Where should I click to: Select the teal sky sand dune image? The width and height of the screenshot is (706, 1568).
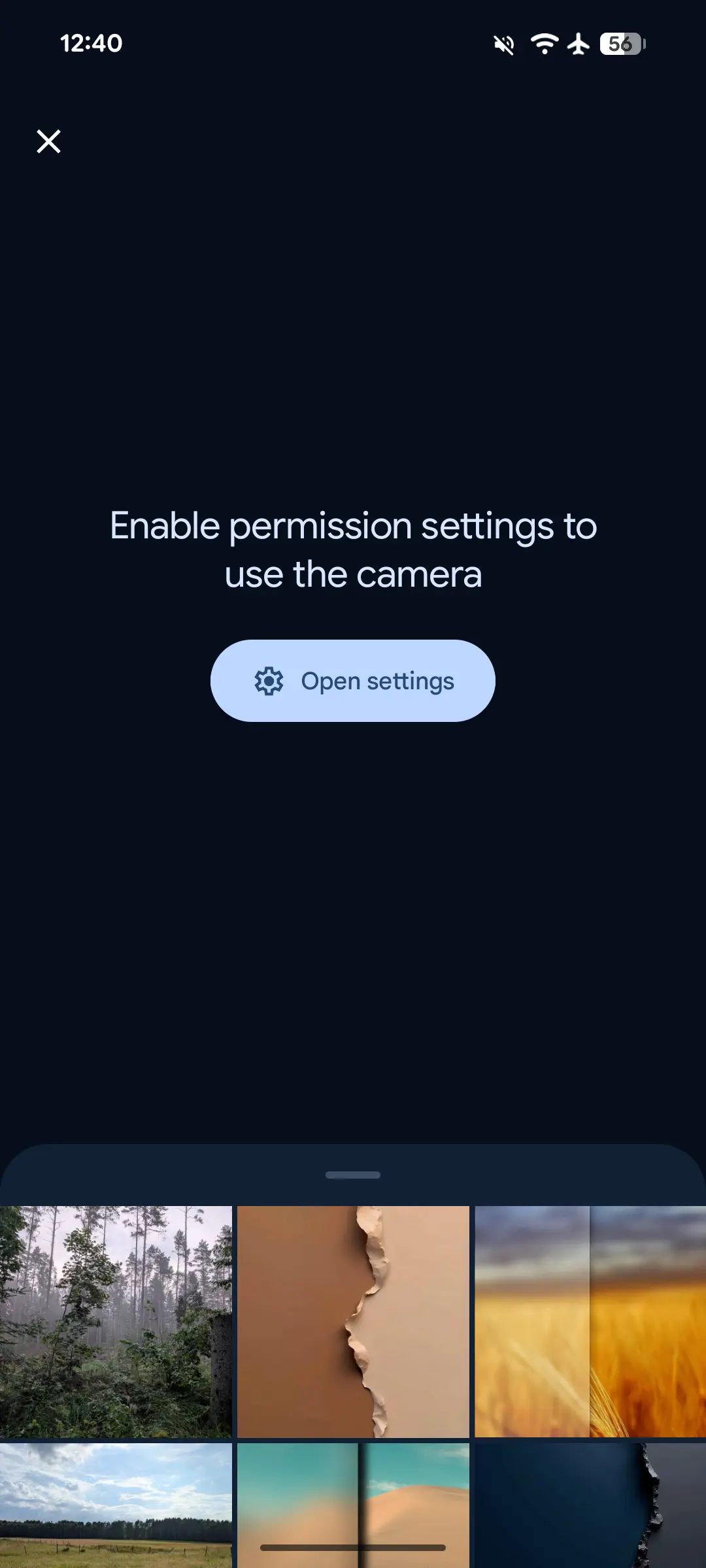click(353, 1506)
